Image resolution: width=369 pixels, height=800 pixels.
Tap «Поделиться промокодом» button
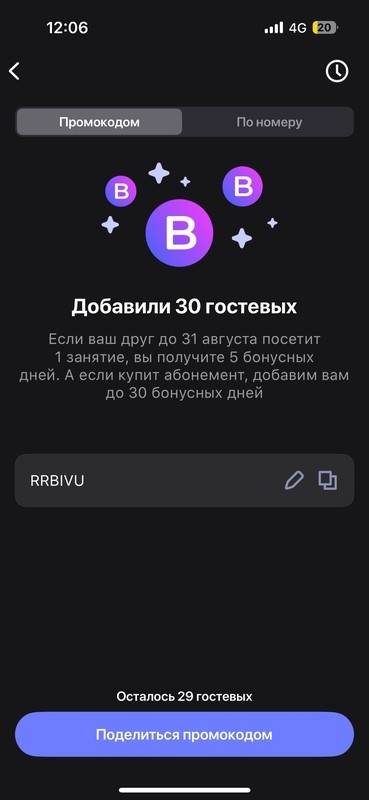[x=184, y=735]
